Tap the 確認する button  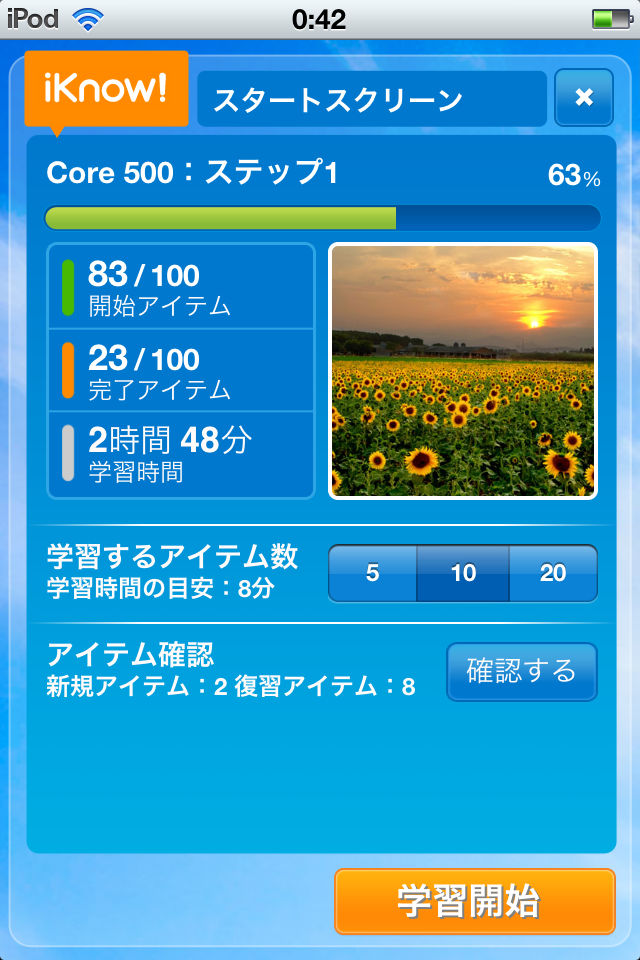(521, 671)
